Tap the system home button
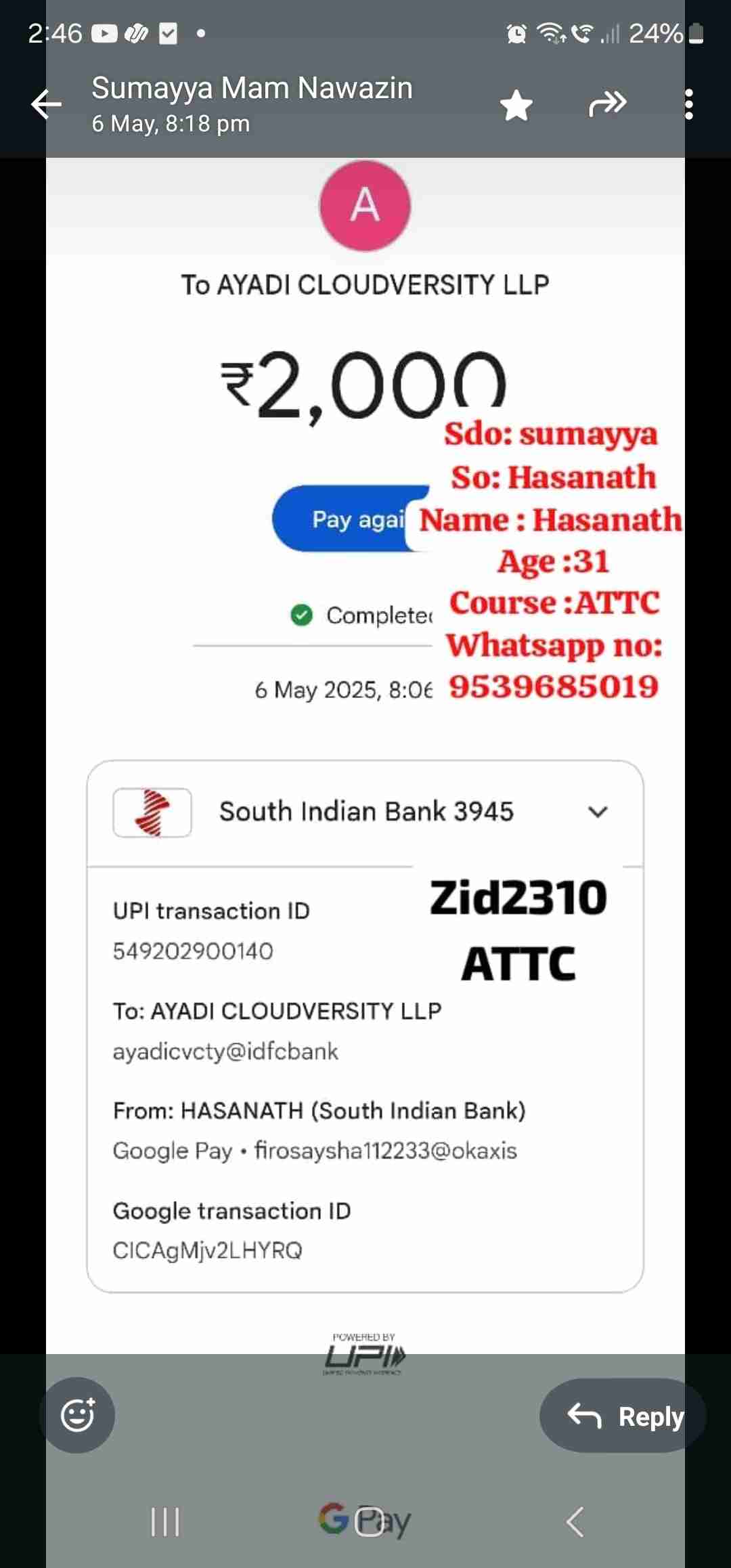Screen dimensions: 731x1568 point(369,1522)
